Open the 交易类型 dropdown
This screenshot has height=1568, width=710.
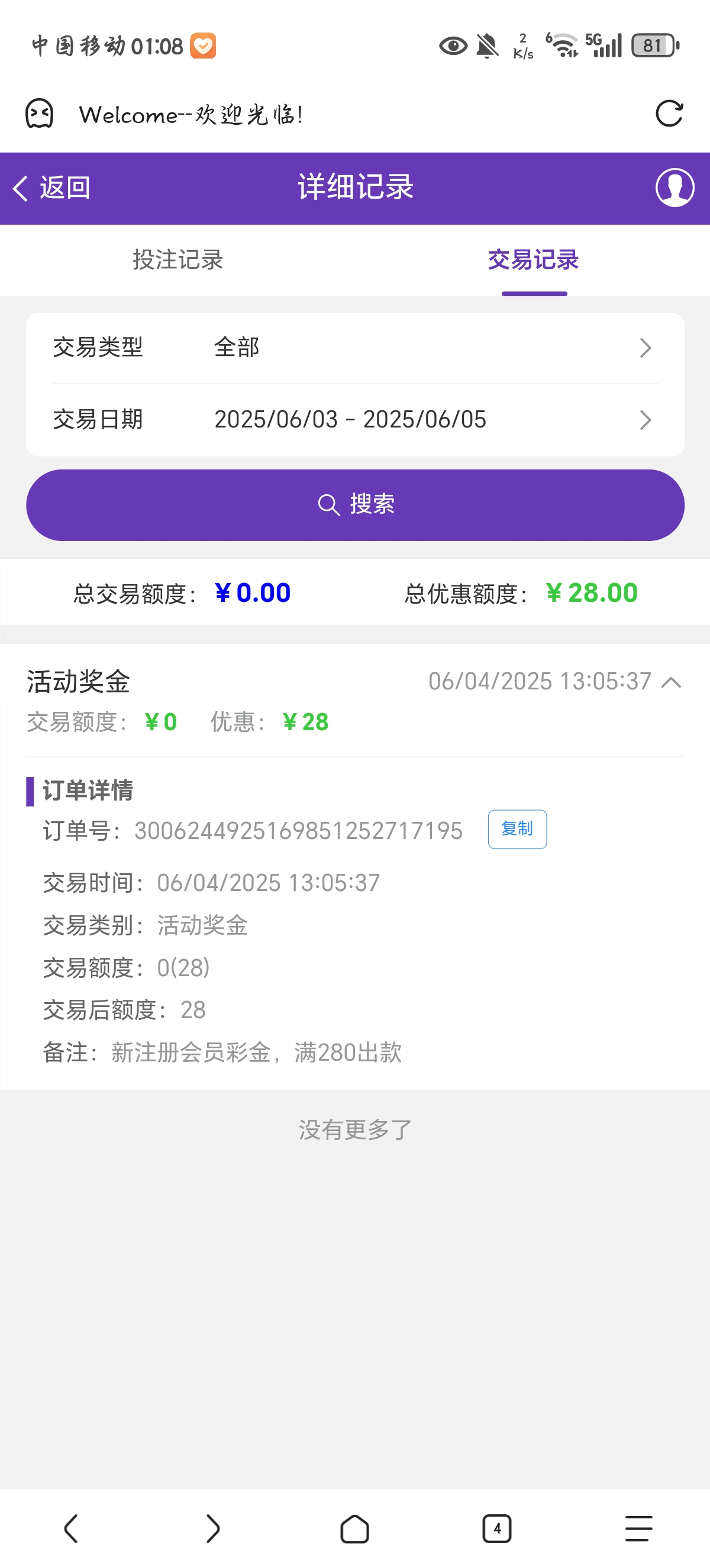tap(355, 348)
